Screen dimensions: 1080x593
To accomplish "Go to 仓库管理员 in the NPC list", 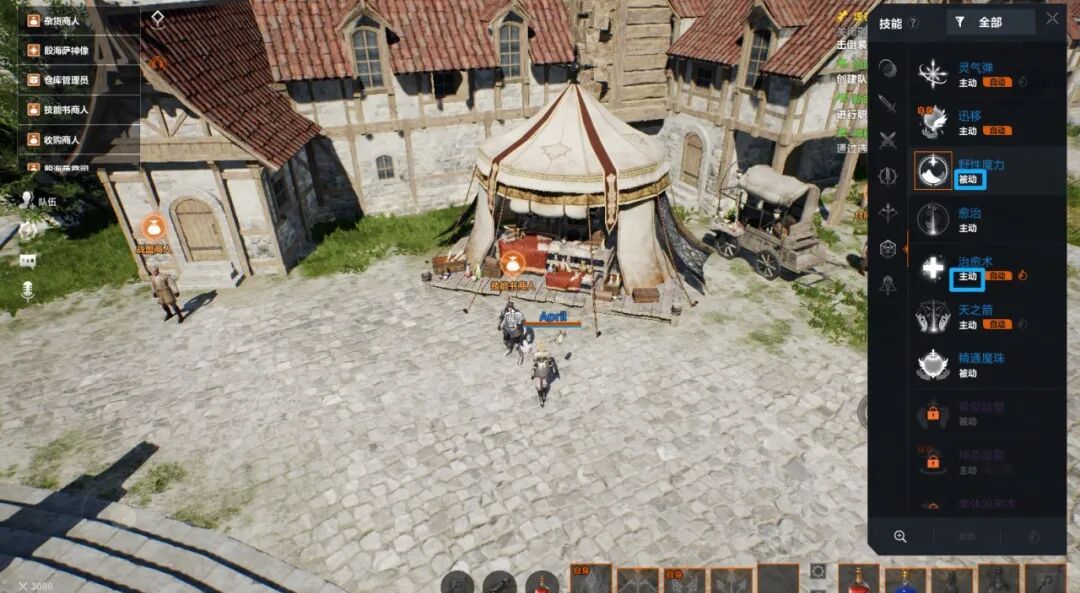I will 69,80.
